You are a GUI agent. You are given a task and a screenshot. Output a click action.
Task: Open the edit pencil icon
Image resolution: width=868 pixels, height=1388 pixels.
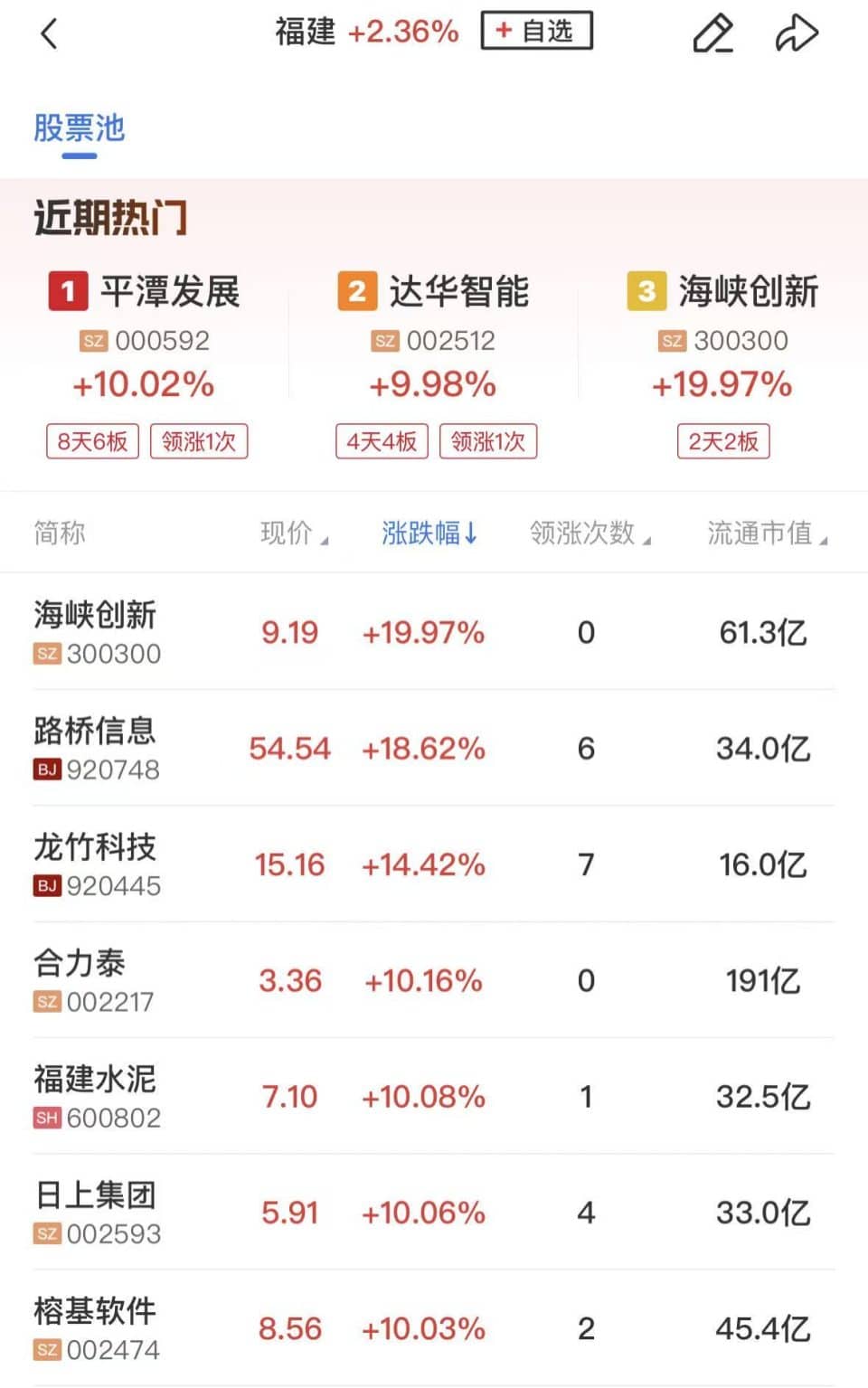tap(712, 34)
